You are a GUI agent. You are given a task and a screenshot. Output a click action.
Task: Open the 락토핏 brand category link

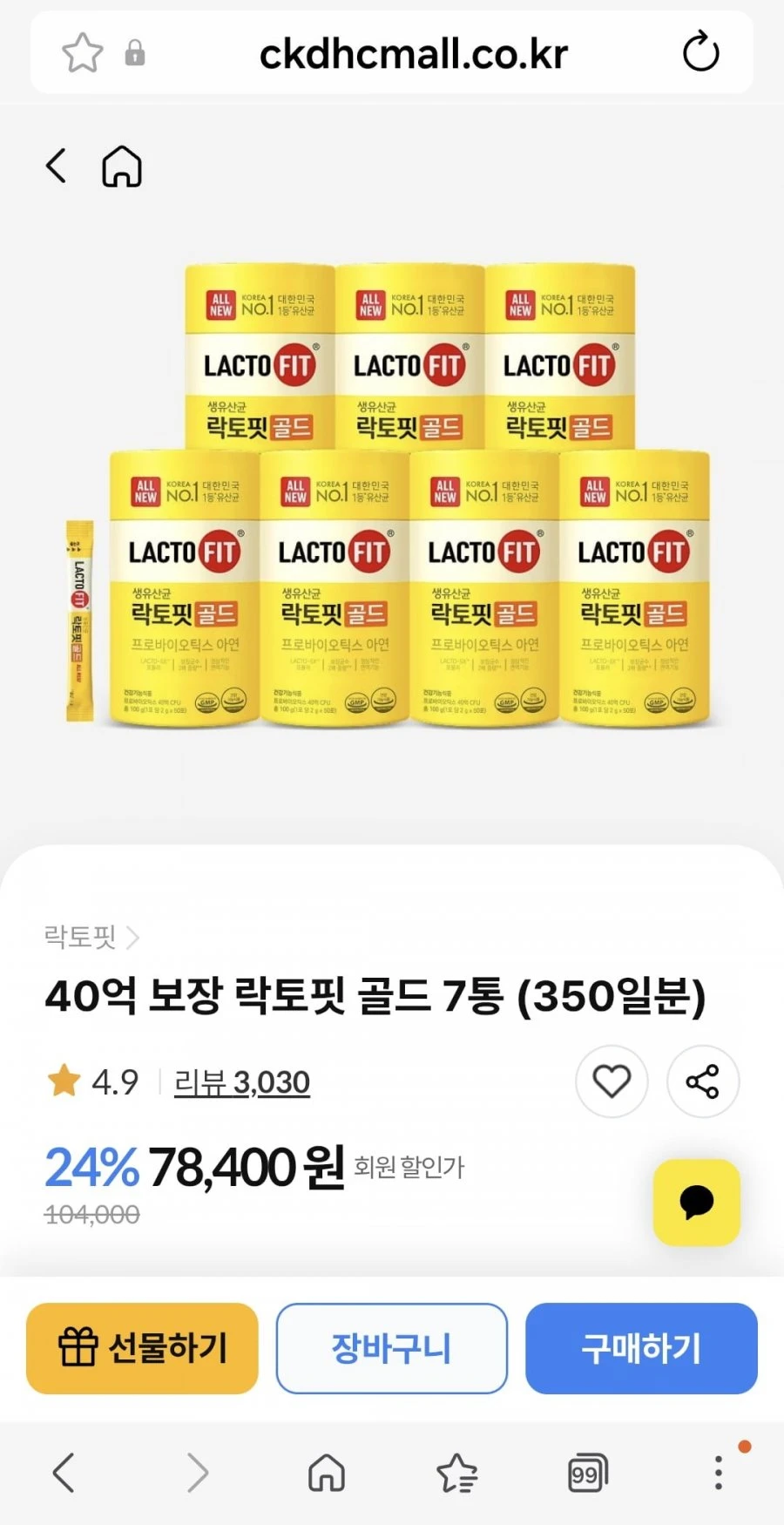coord(91,938)
